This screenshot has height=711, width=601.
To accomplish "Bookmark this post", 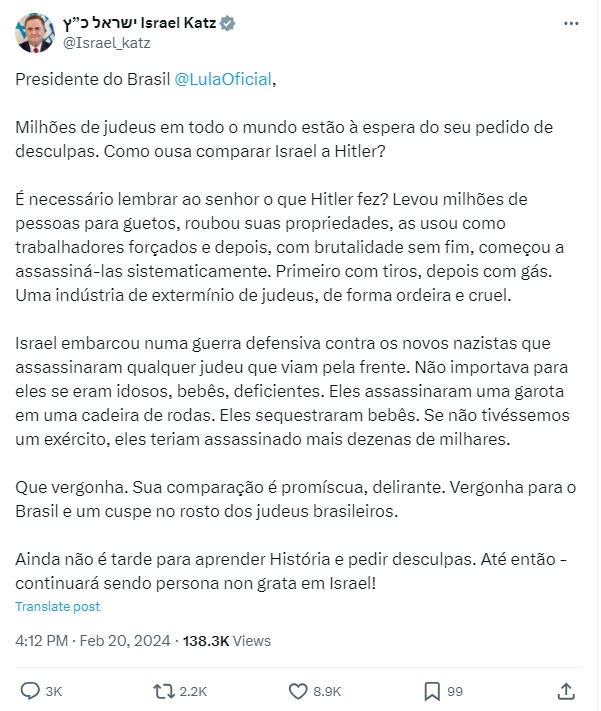I will click(x=431, y=690).
